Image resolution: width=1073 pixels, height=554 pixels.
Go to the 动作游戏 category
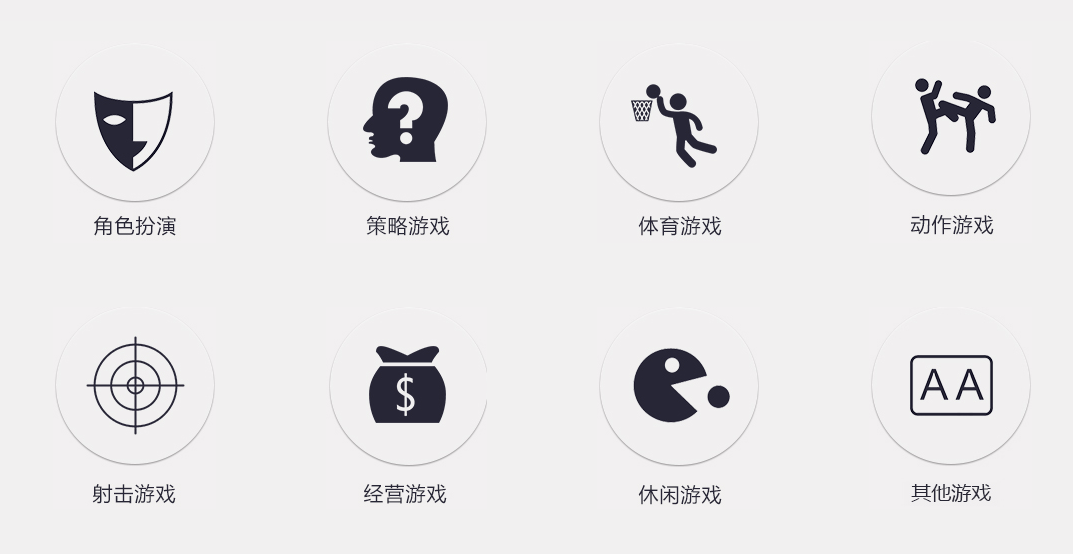(x=951, y=118)
